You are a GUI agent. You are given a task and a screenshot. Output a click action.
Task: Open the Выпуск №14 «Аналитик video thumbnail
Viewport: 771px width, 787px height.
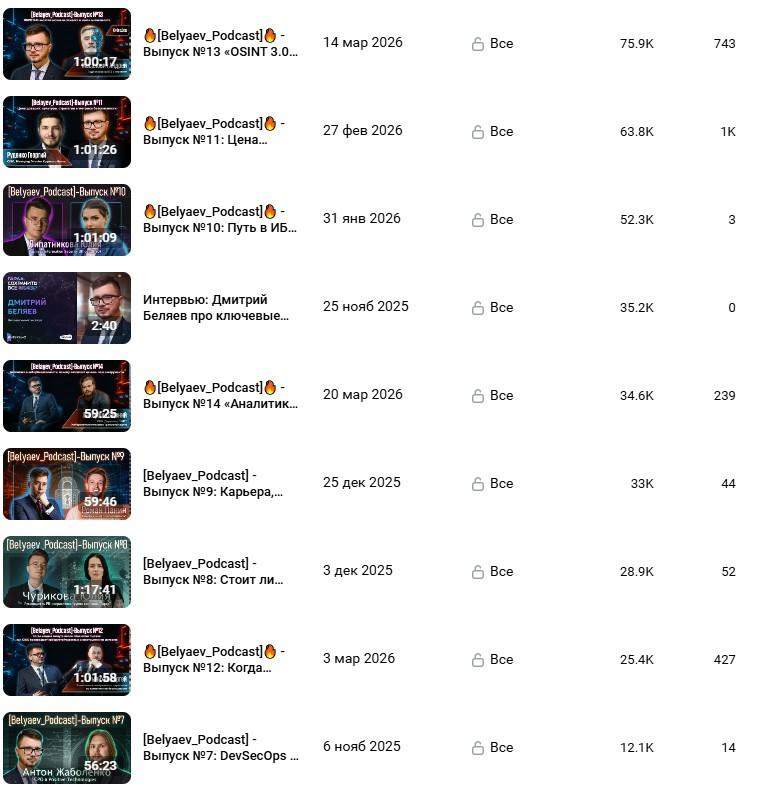pyautogui.click(x=67, y=396)
